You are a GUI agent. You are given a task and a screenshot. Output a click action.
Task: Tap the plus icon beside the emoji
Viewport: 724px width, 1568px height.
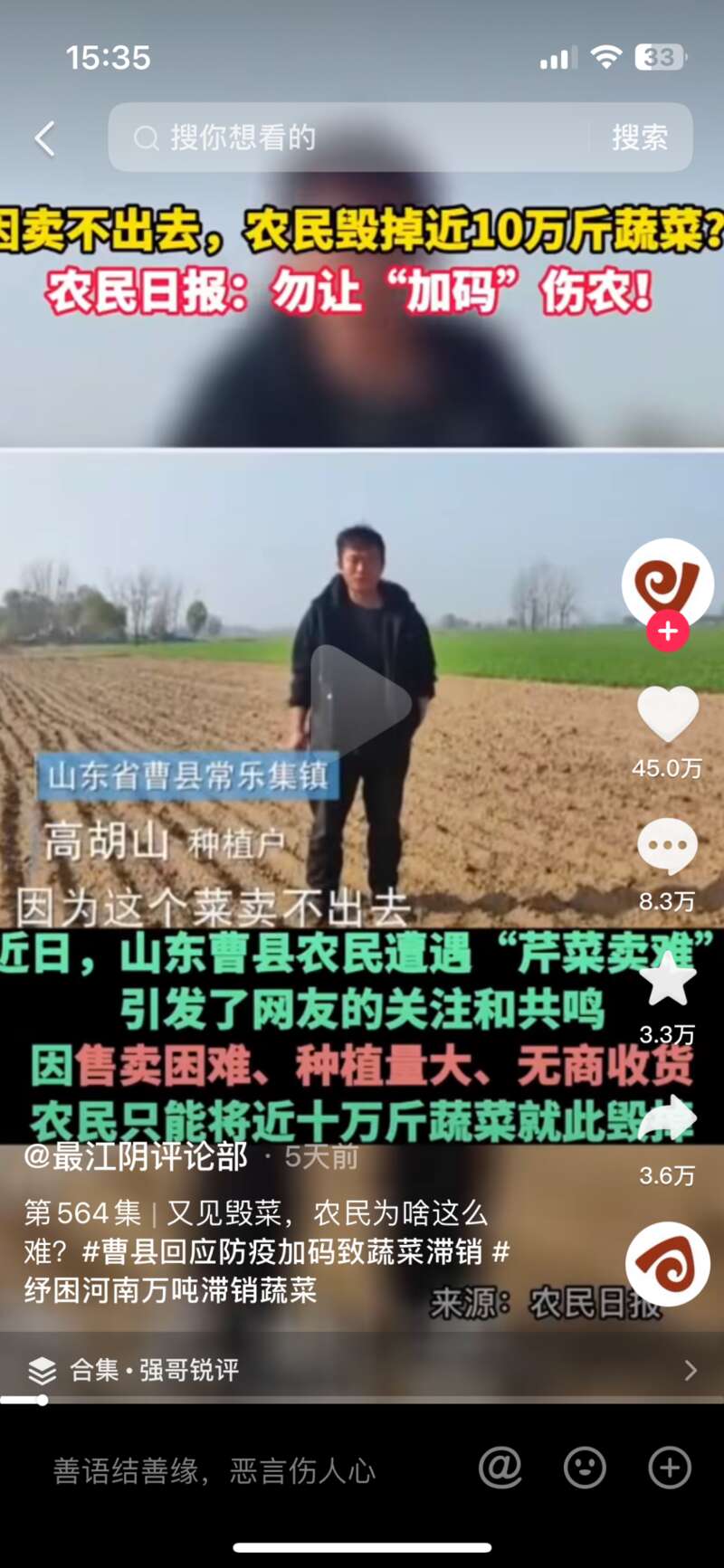pyautogui.click(x=670, y=1468)
